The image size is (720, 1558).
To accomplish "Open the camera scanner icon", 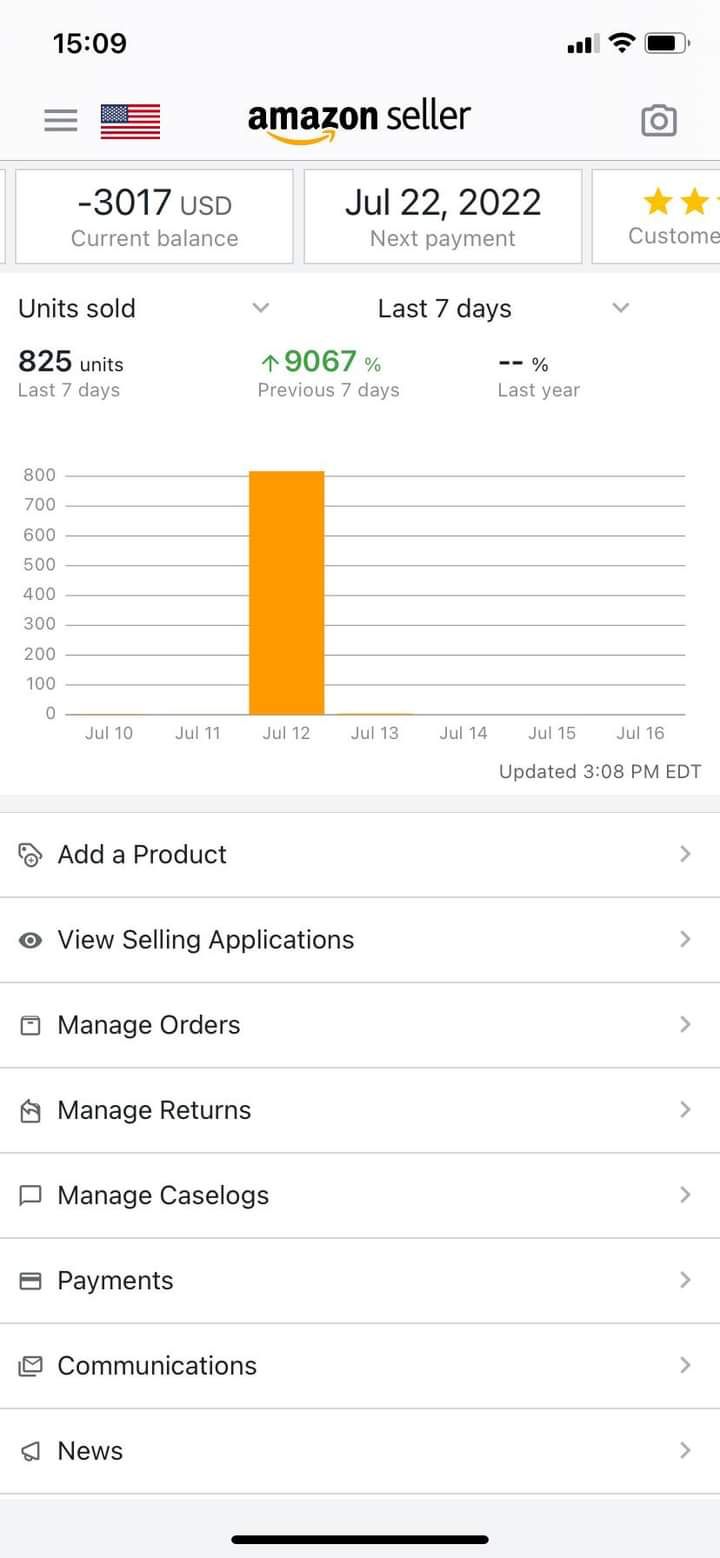I will 658,121.
